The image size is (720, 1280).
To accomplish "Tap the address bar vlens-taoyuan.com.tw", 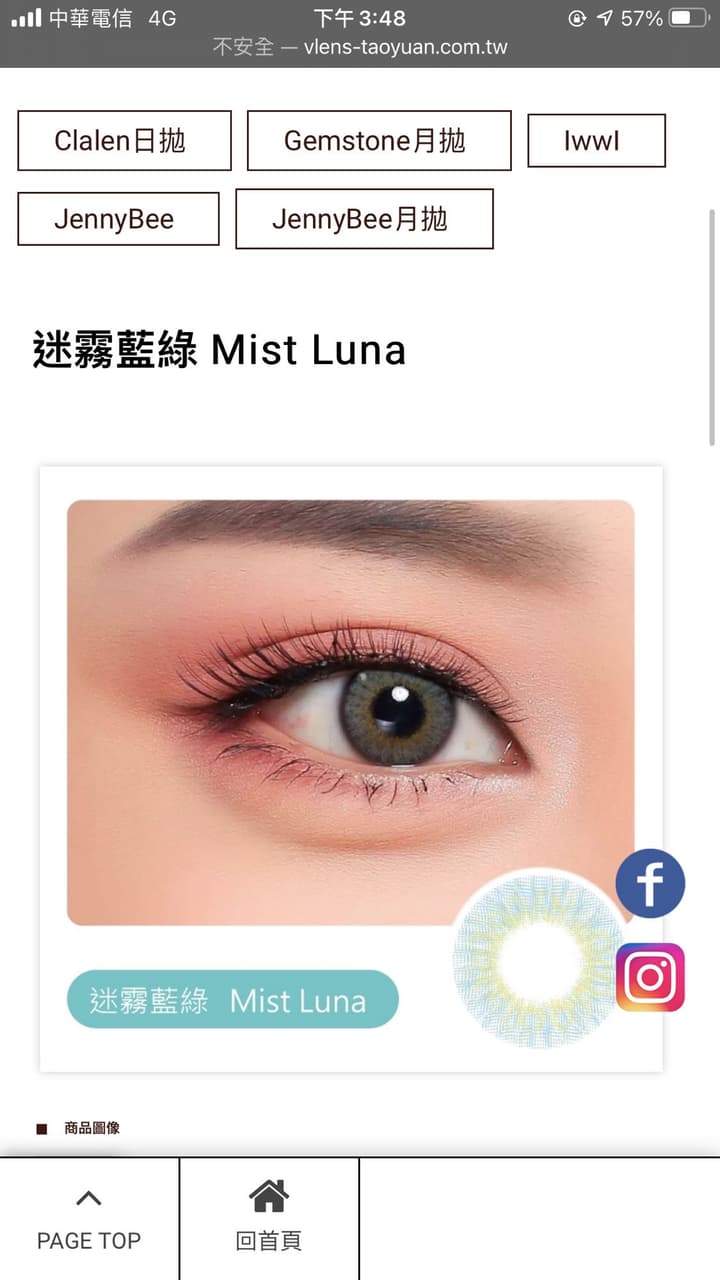I will coord(360,47).
